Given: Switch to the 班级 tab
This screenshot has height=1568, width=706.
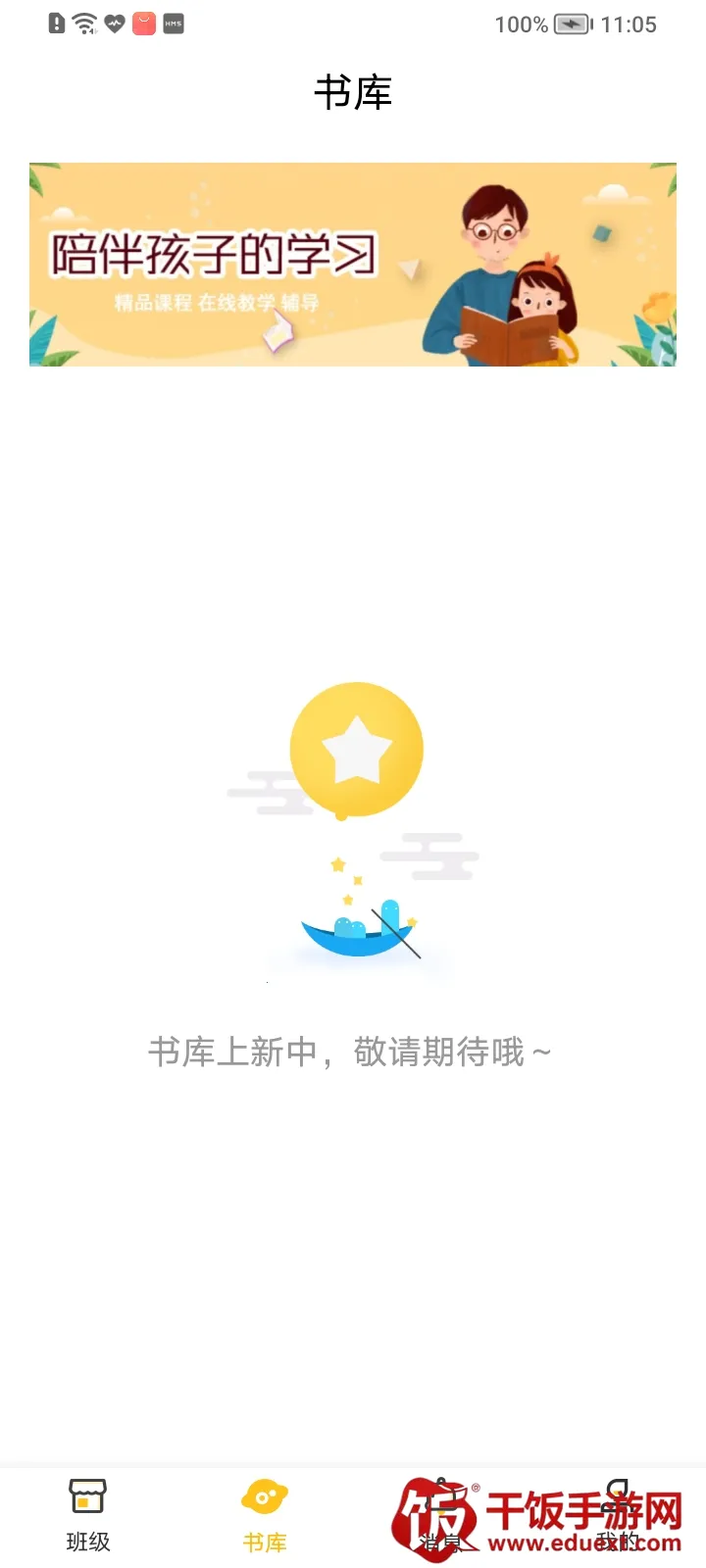Looking at the screenshot, I should click(88, 1515).
